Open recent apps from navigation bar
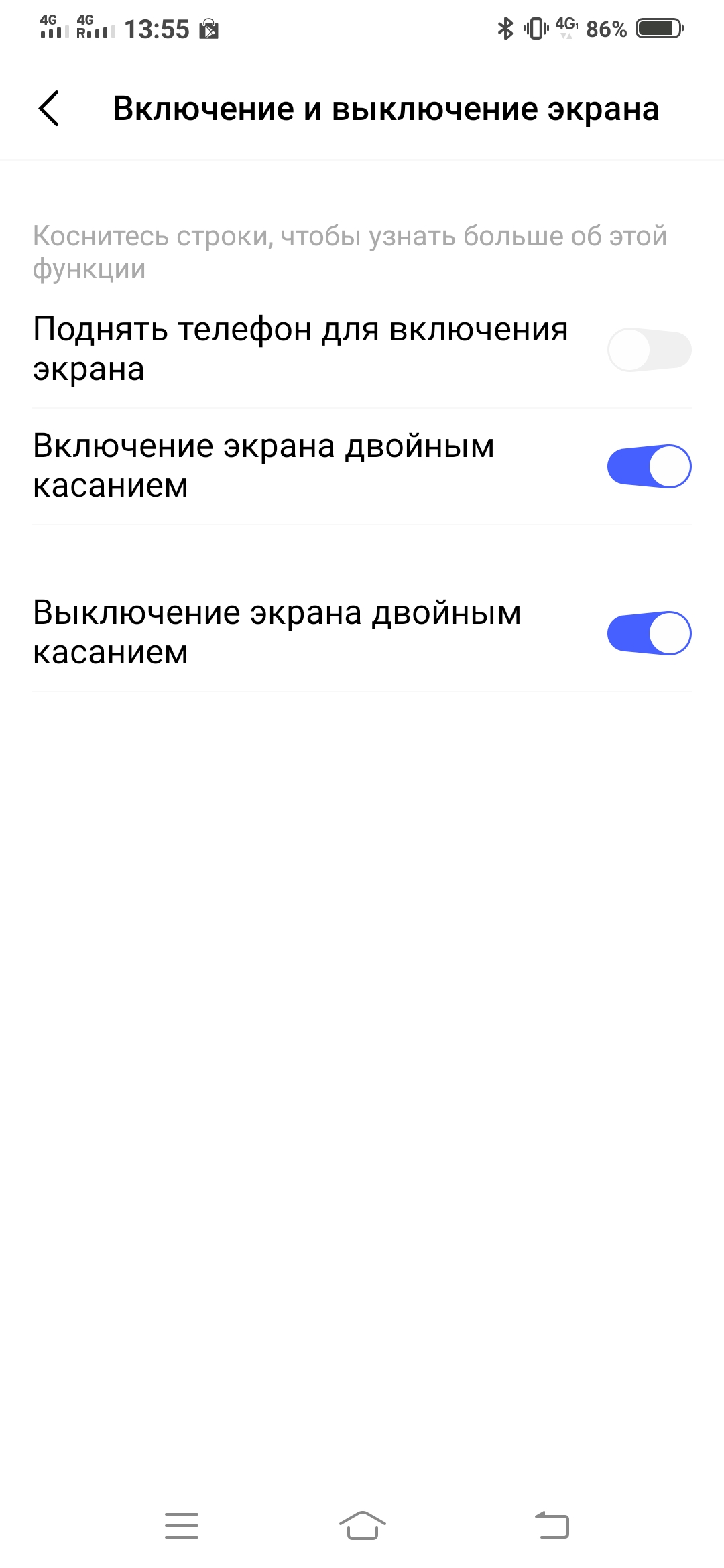Screen dimensions: 724x1568 point(182,1526)
